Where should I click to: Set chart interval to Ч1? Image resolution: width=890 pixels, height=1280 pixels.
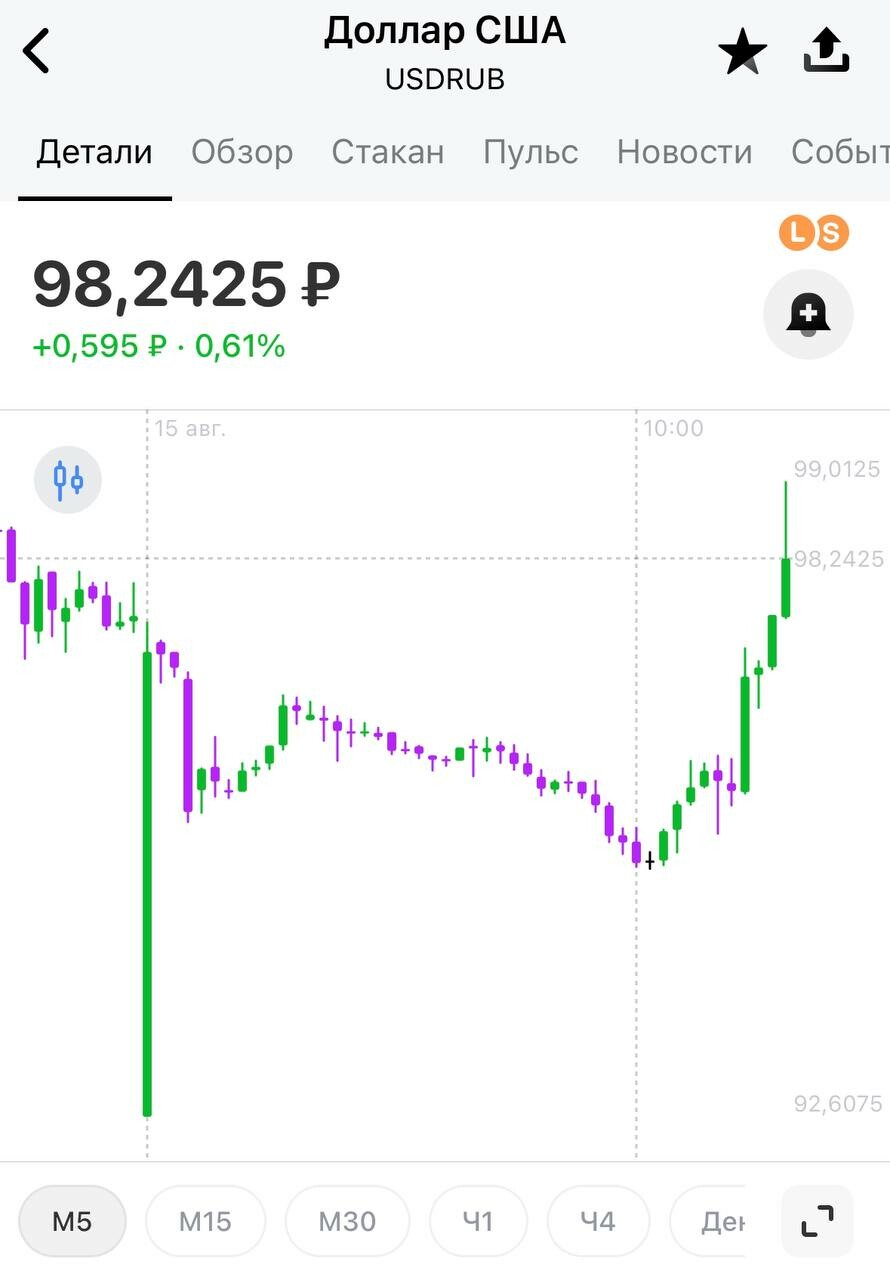(478, 1221)
